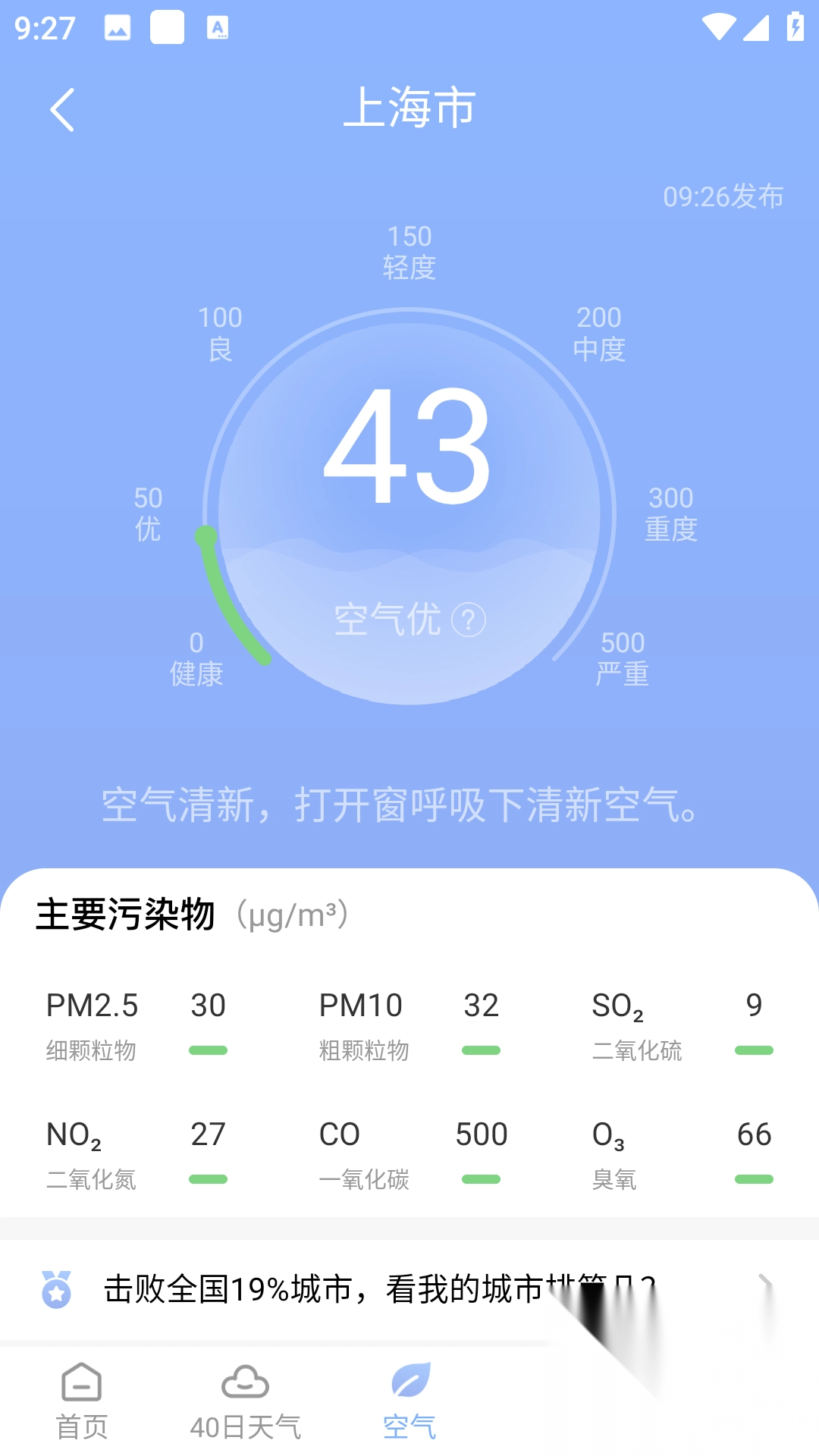The width and height of the screenshot is (819, 1456).
Task: Tap the 上海市 city title
Action: click(409, 108)
